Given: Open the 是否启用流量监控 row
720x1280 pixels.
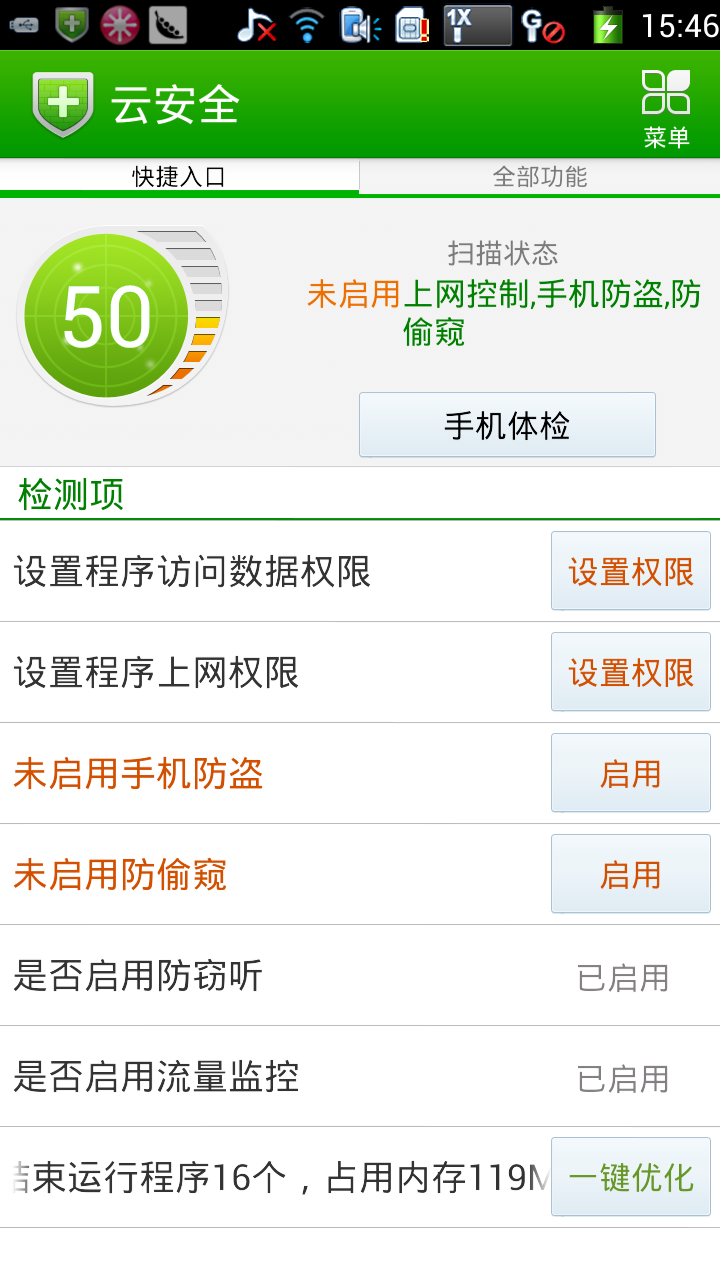Looking at the screenshot, I should pyautogui.click(x=360, y=1076).
